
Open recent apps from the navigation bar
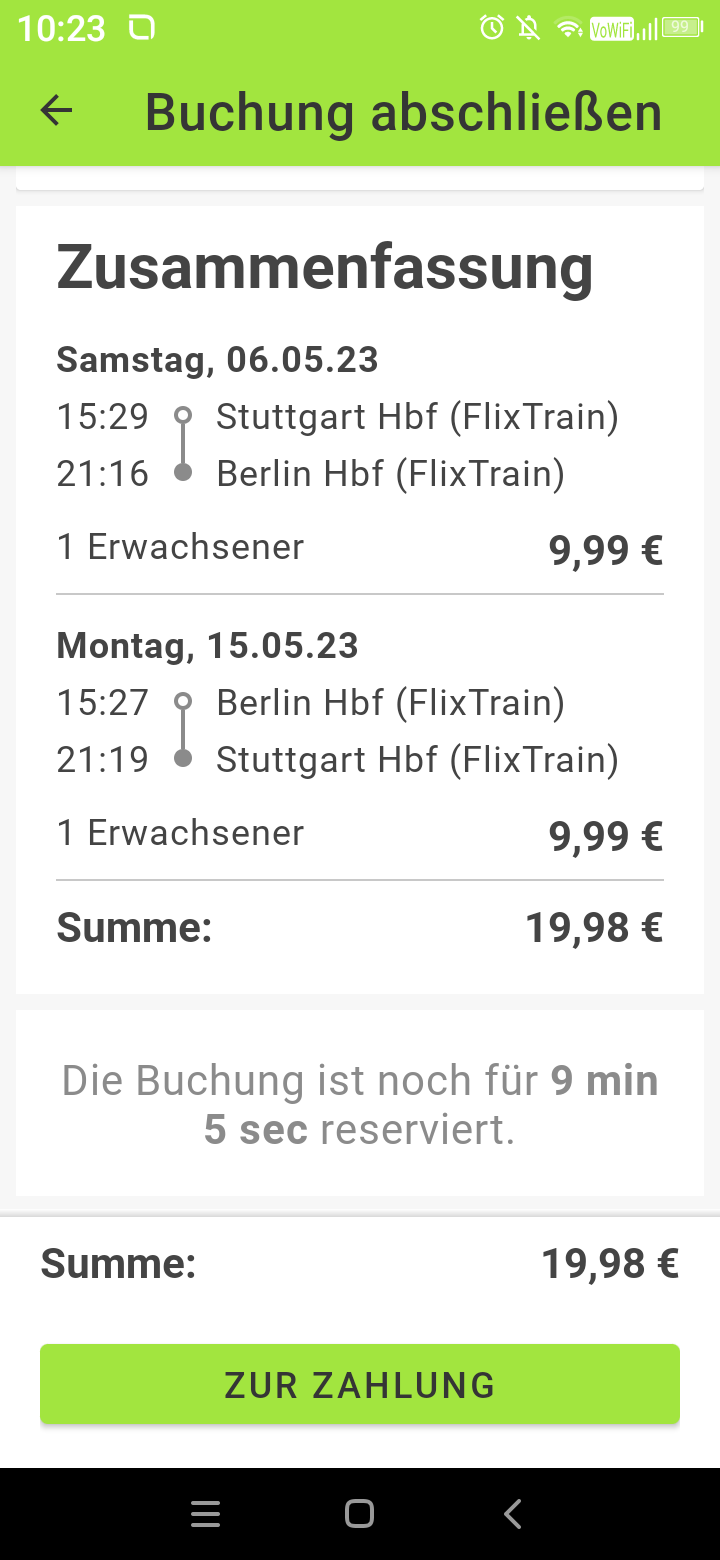205,1514
